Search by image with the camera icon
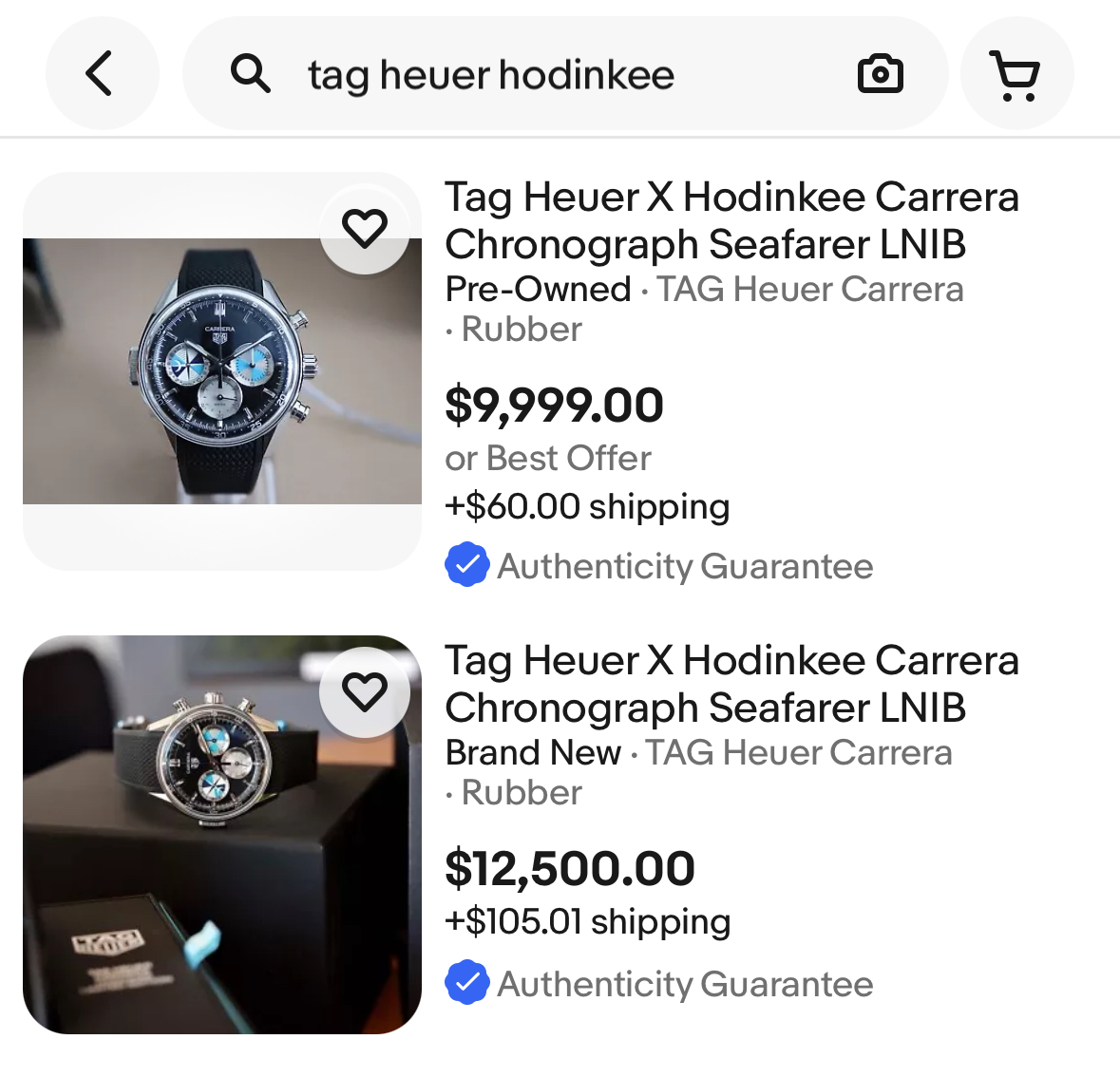Screen dimensions: 1120x1077 coord(880,74)
